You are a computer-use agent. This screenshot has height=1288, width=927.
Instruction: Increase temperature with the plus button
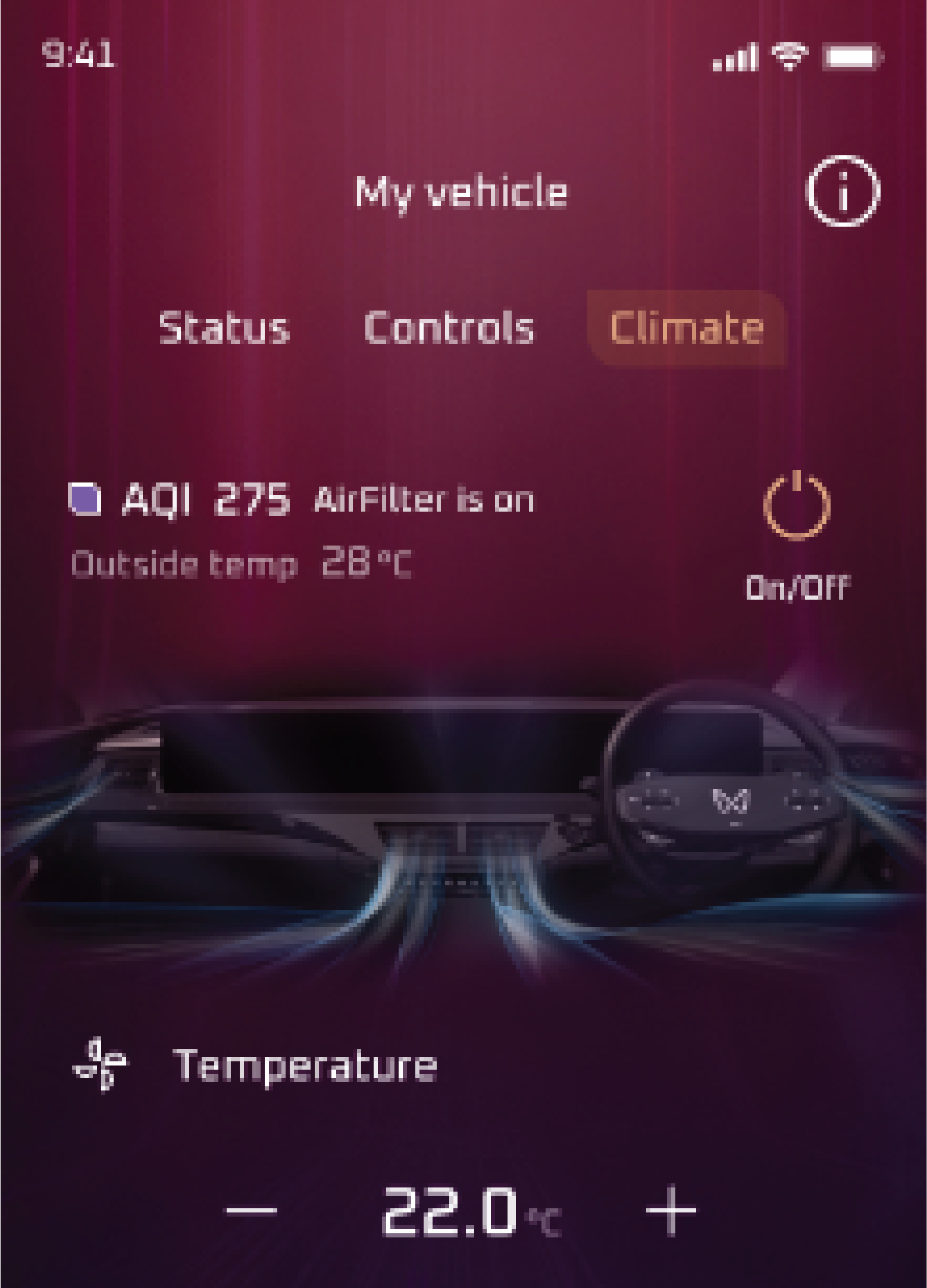(x=671, y=1210)
